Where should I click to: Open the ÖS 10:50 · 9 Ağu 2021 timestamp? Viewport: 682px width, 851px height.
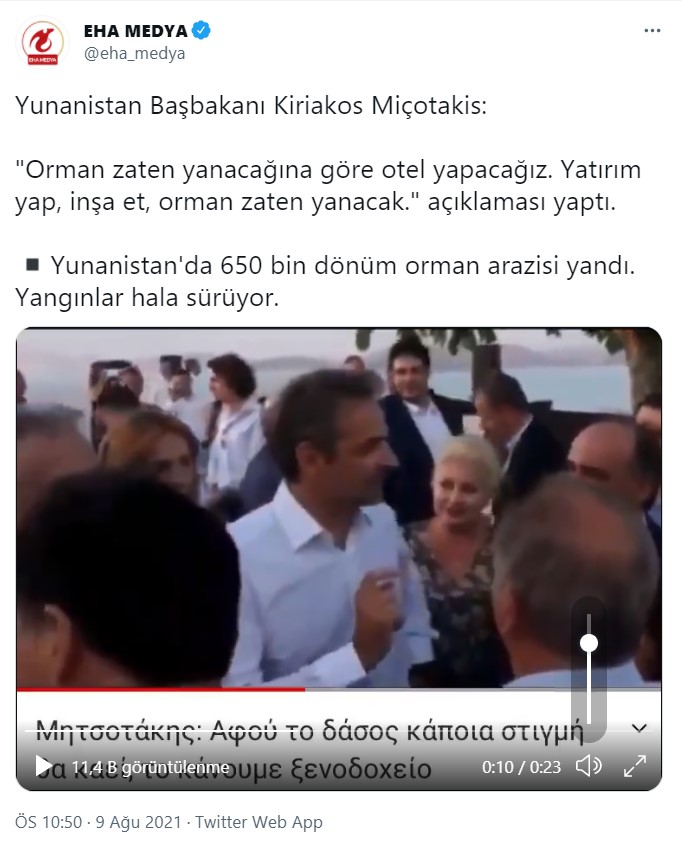tap(98, 822)
